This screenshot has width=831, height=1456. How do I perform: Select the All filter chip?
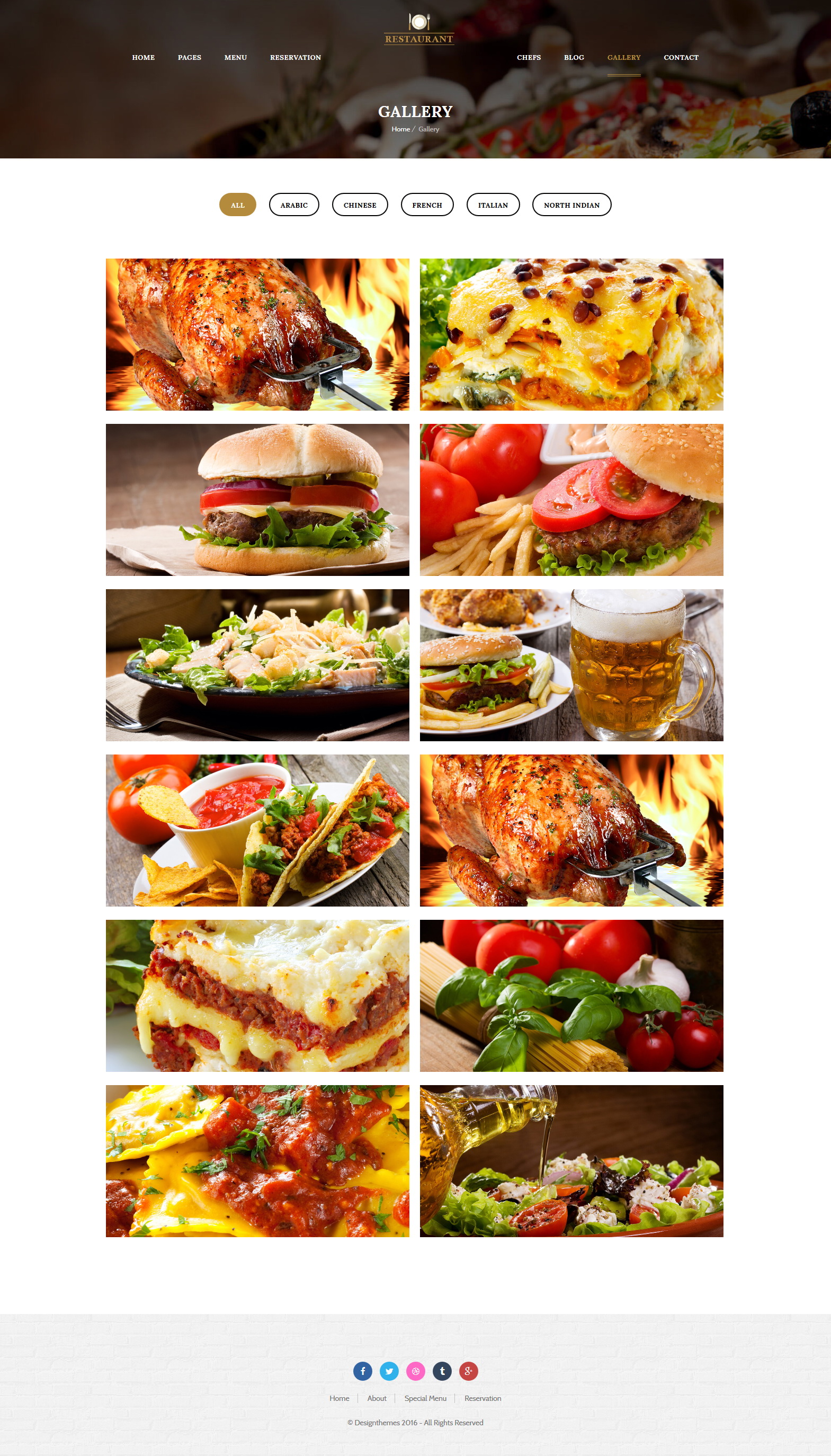point(237,205)
